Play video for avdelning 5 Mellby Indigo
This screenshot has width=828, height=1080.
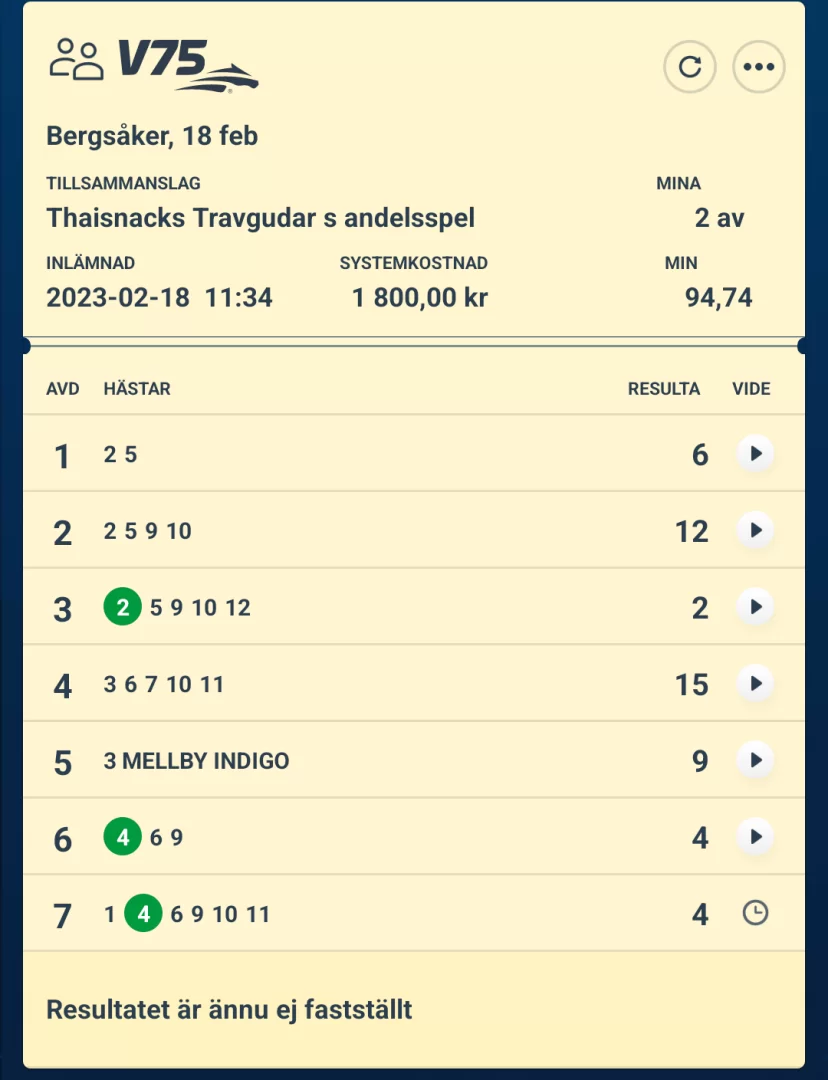[755, 760]
